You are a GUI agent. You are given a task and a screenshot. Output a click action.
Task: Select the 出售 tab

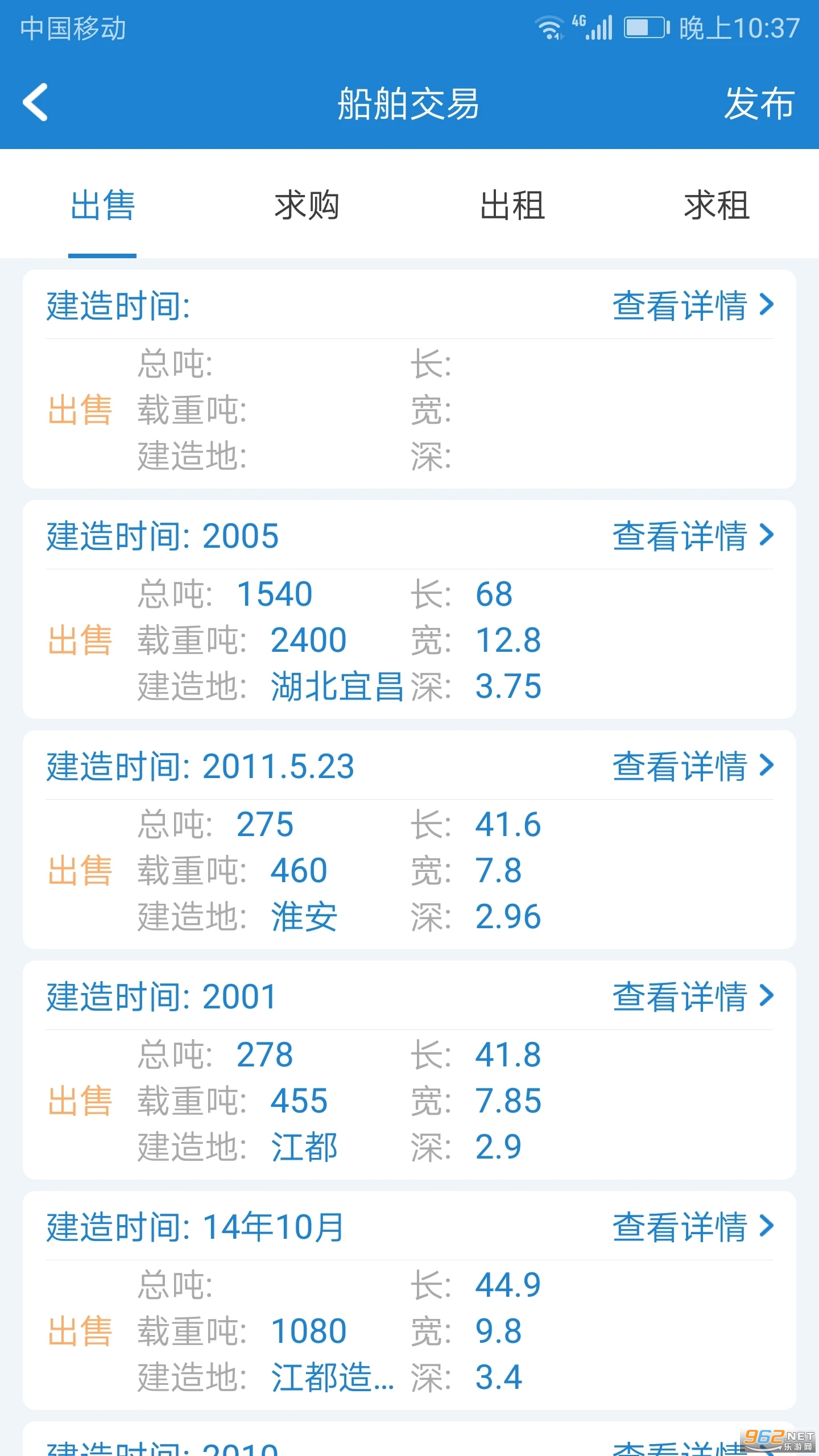[102, 205]
